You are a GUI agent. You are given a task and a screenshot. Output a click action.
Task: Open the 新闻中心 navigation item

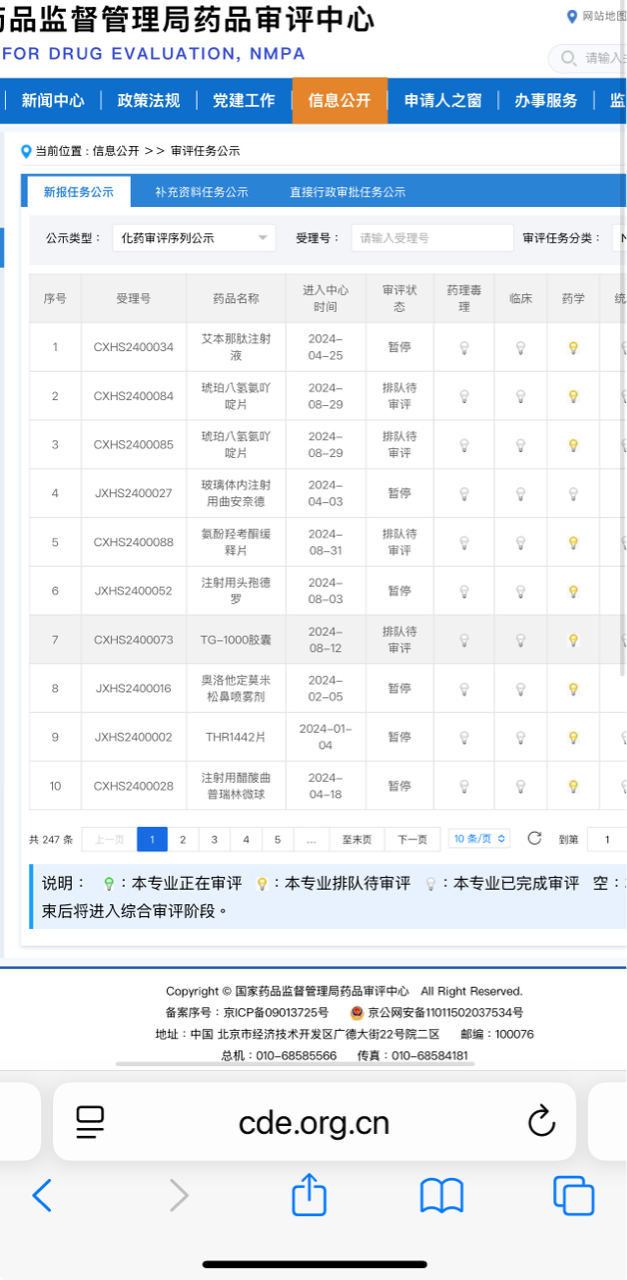tap(53, 100)
